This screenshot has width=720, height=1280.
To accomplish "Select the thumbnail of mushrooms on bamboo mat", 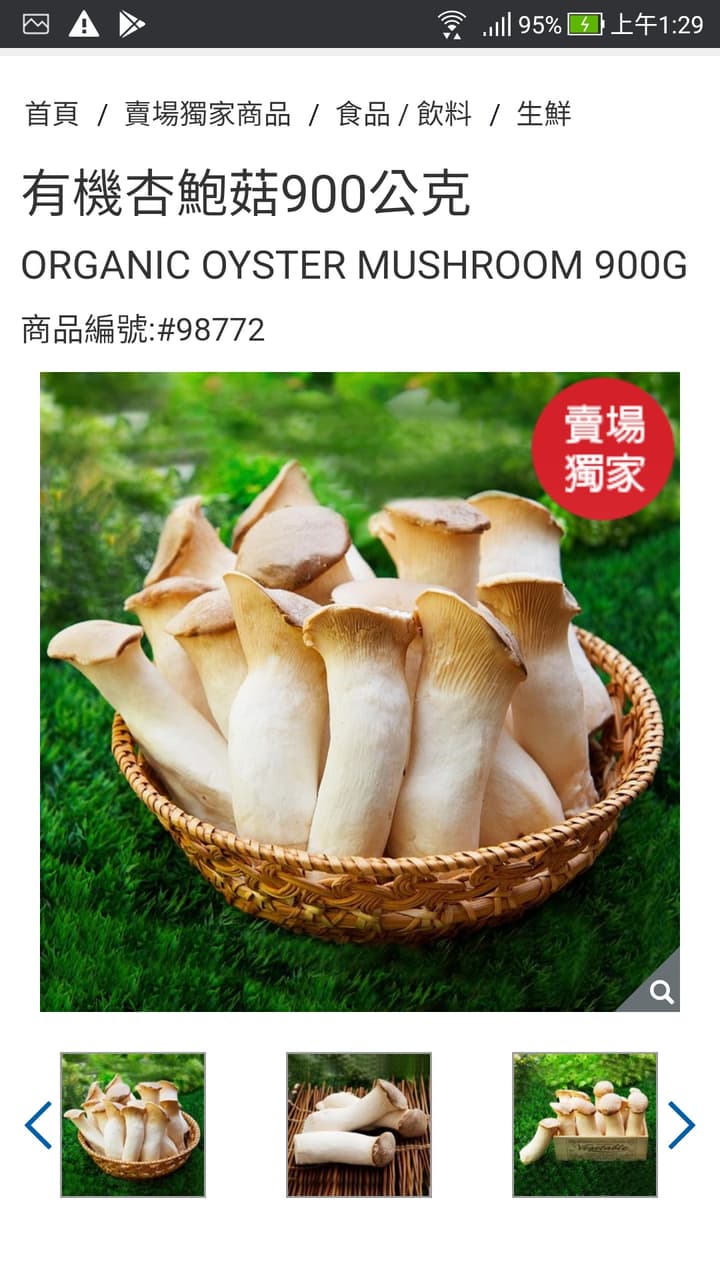I will 359,1125.
